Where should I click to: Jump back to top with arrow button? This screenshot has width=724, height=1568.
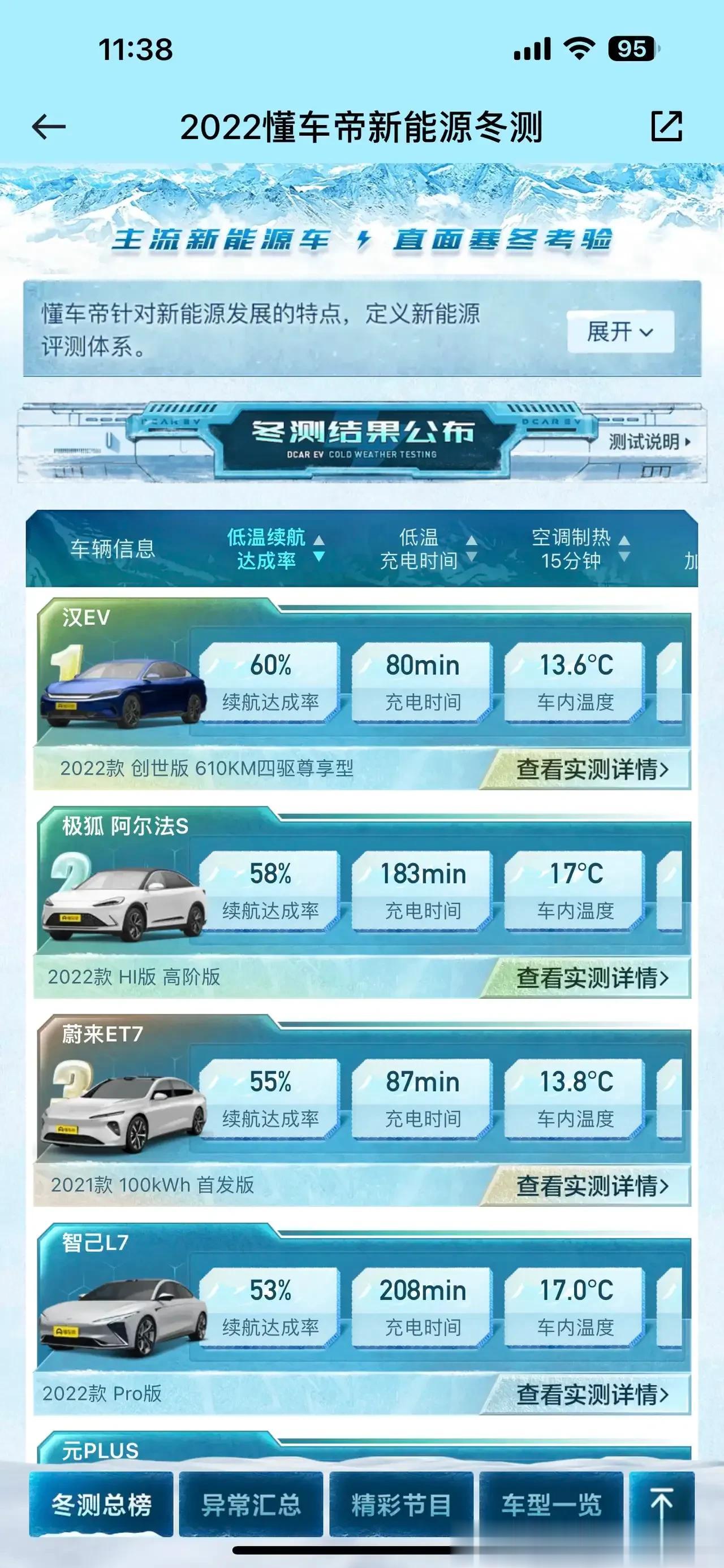click(661, 1504)
